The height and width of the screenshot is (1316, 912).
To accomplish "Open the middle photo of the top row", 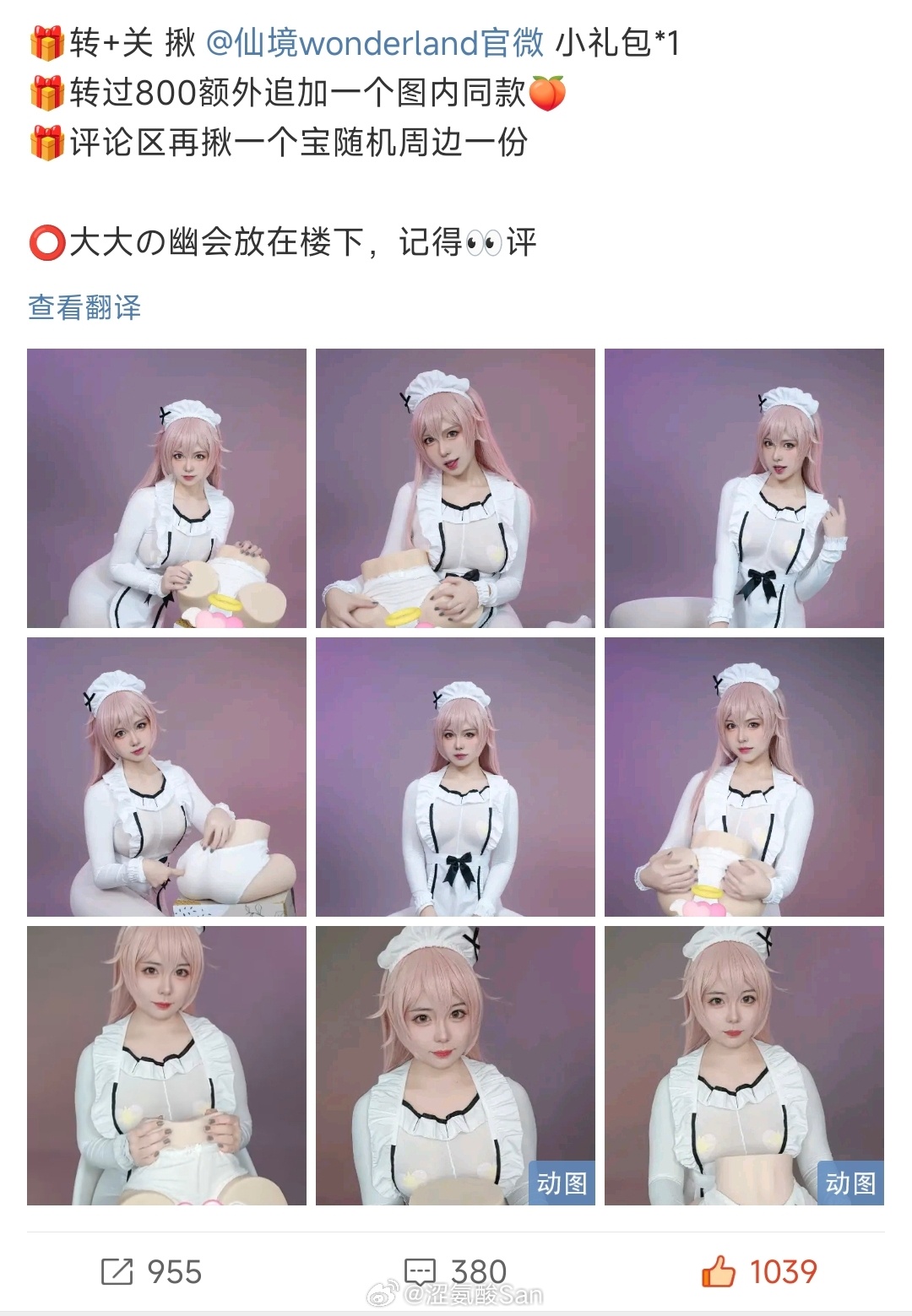I will pyautogui.click(x=455, y=488).
